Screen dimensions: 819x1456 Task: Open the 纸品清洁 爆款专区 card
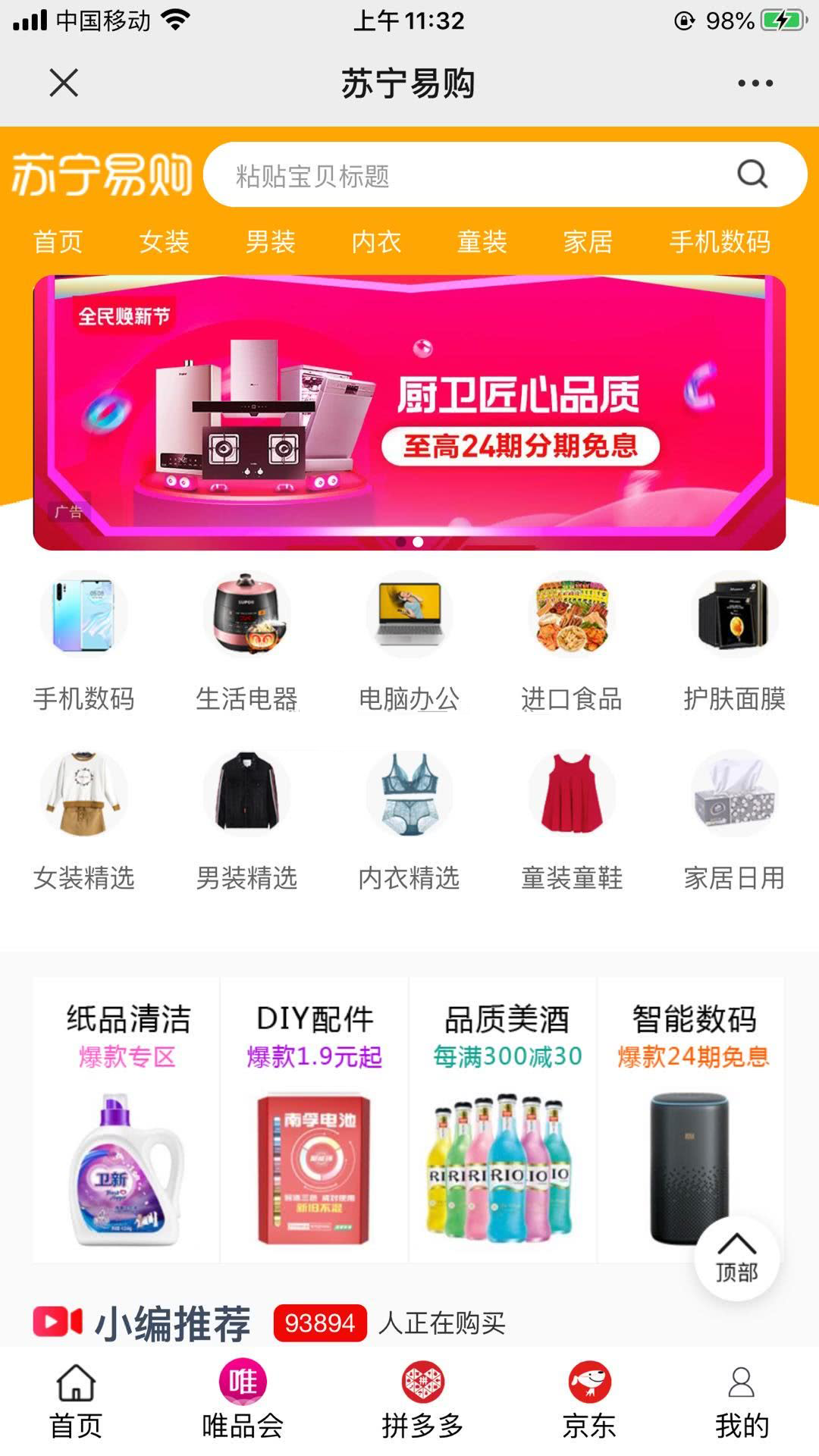[127, 1120]
